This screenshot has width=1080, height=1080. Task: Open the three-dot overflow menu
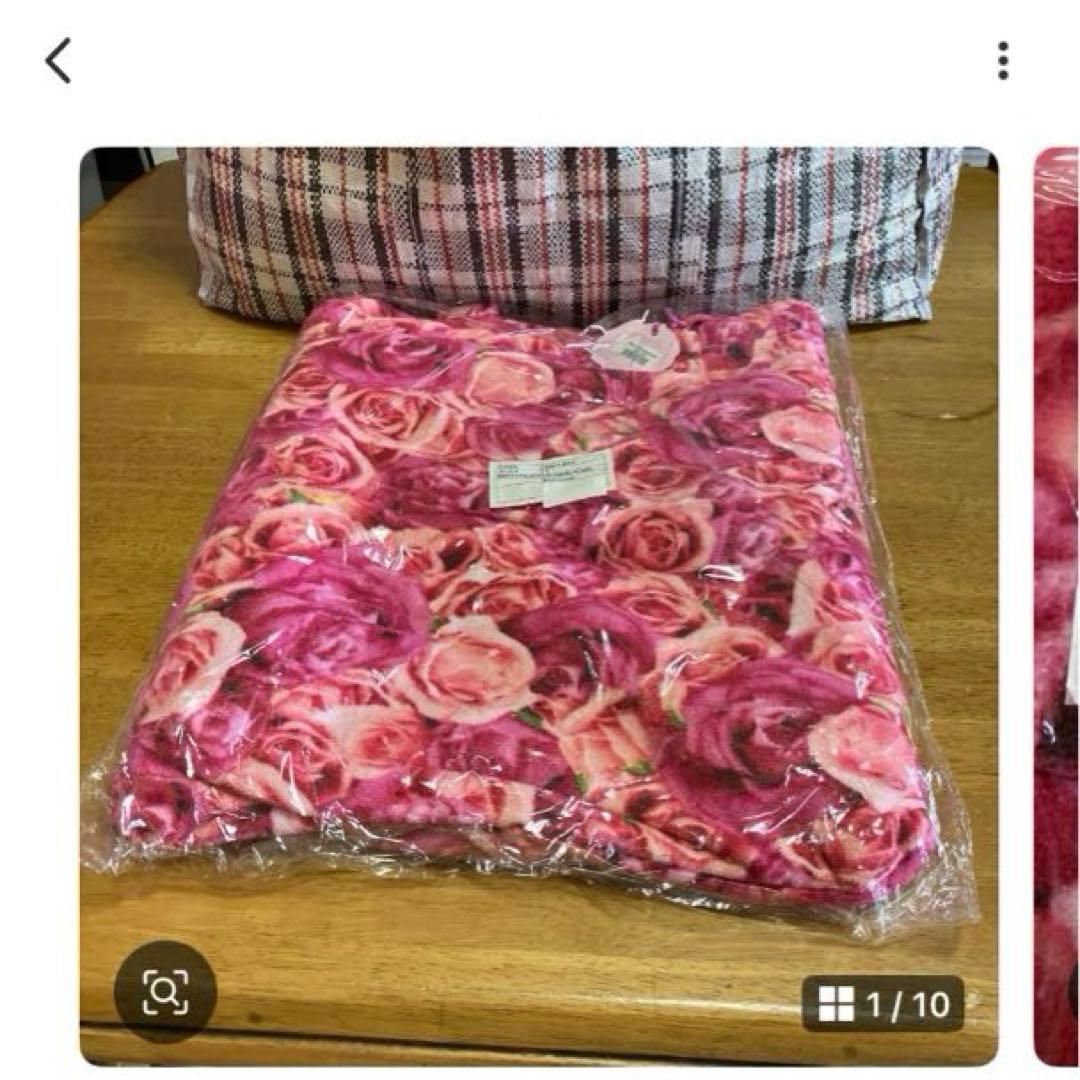(1002, 61)
